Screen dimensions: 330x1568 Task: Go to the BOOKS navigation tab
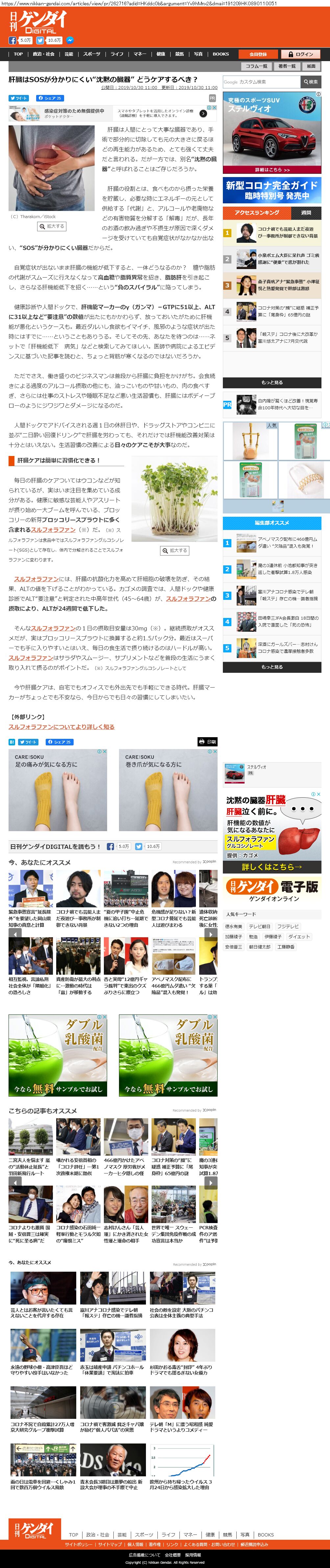[221, 54]
